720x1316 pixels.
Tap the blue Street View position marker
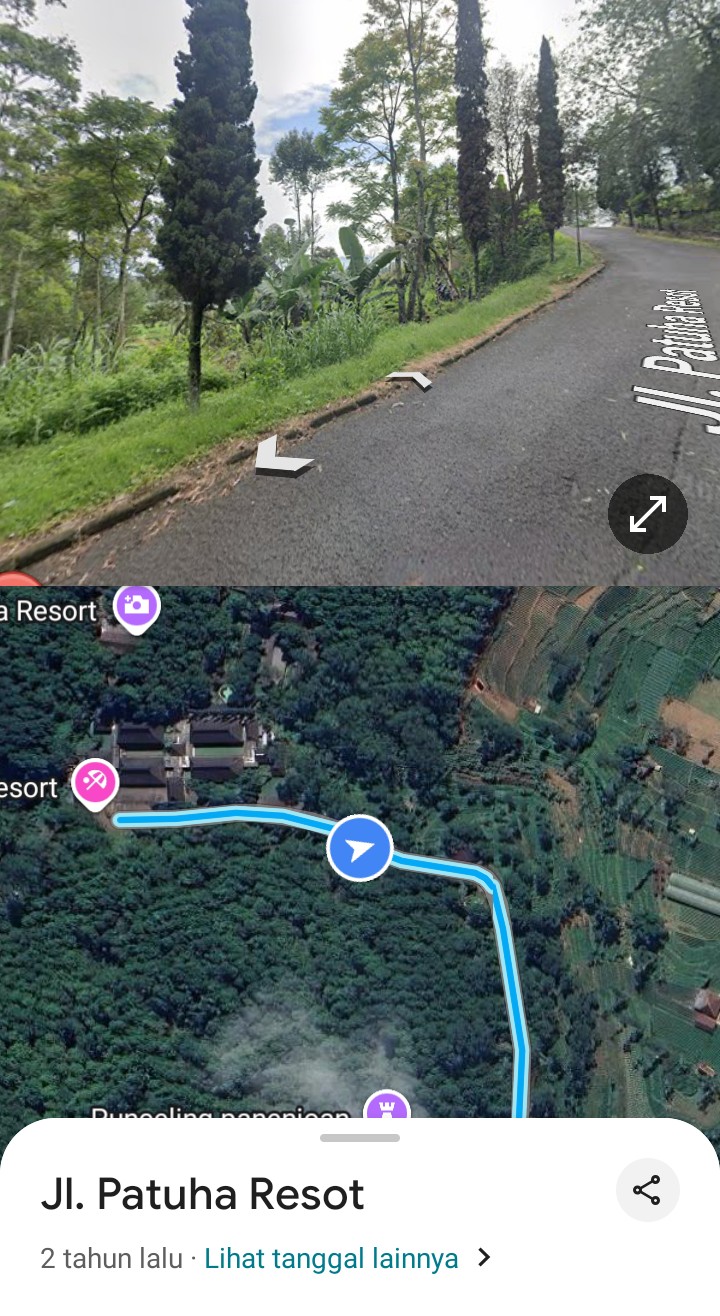coord(360,848)
